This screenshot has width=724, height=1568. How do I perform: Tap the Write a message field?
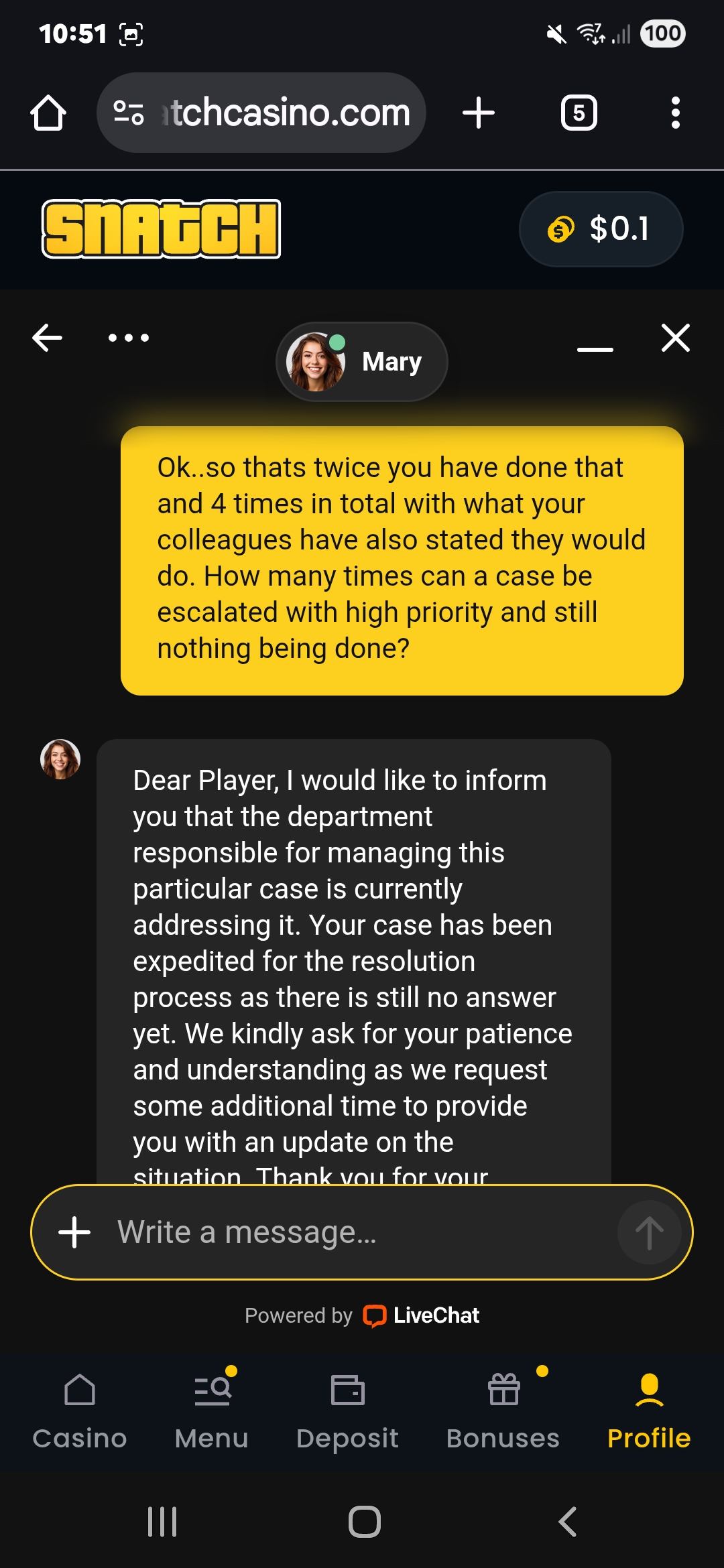tap(362, 1232)
